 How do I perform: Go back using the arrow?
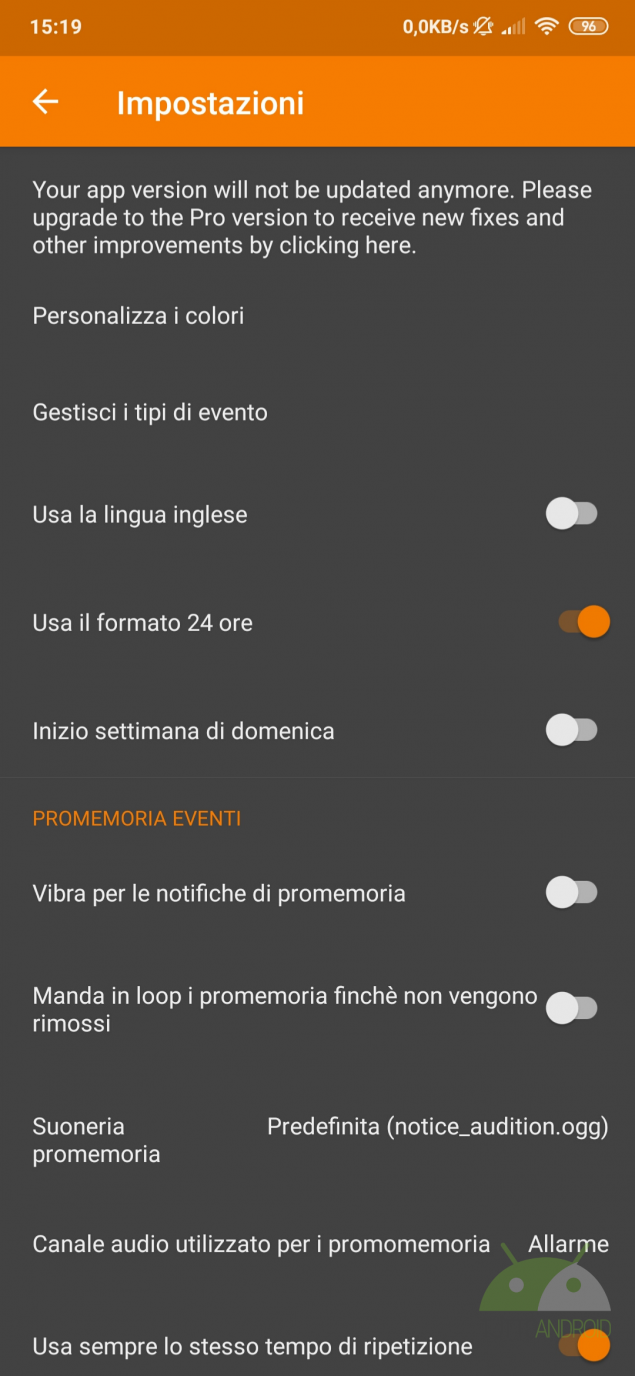coord(46,102)
